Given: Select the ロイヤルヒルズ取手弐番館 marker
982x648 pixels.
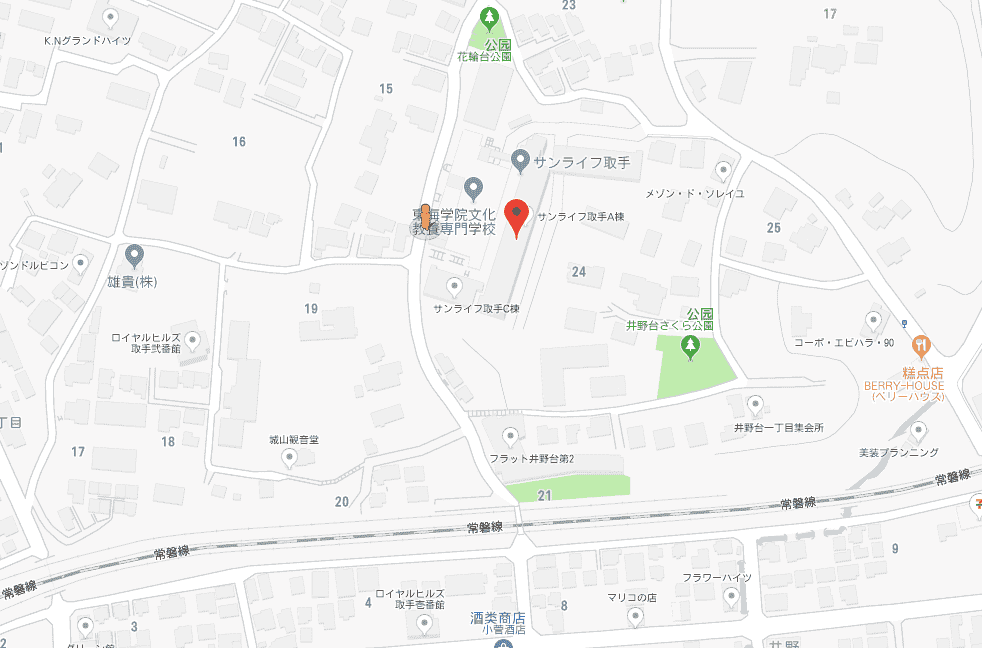Looking at the screenshot, I should (194, 341).
